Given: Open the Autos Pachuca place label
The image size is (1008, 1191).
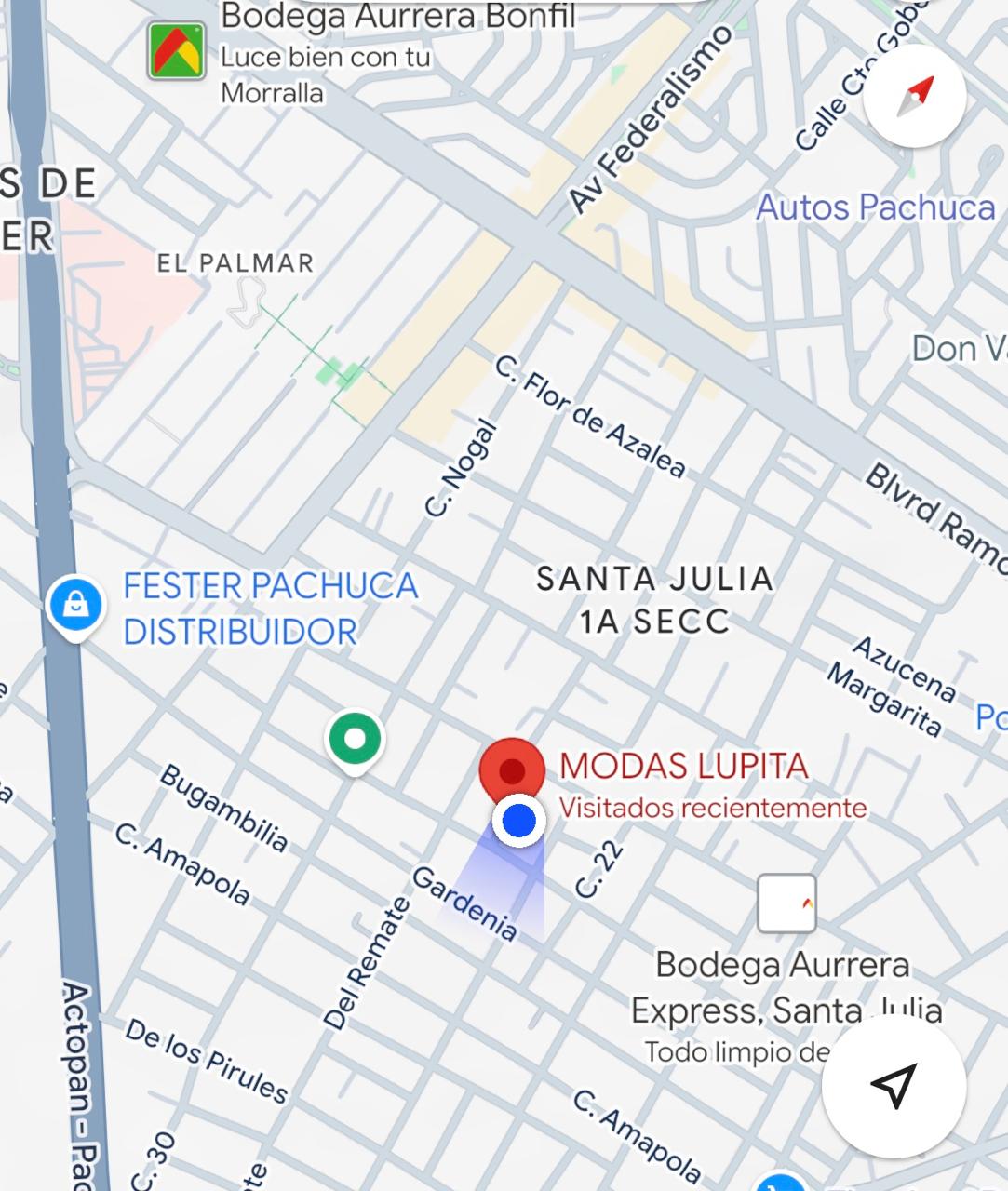Looking at the screenshot, I should point(875,207).
